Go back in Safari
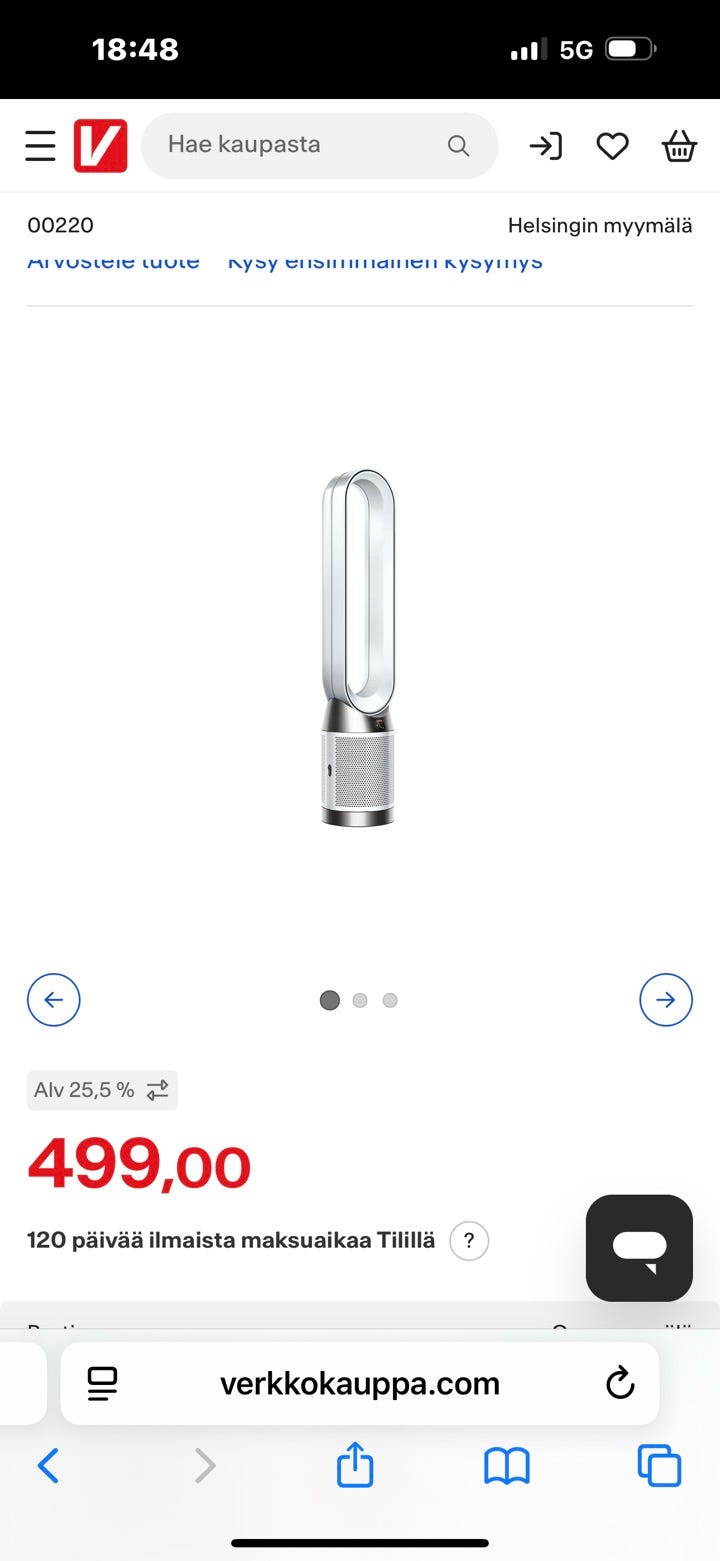 [x=48, y=1466]
